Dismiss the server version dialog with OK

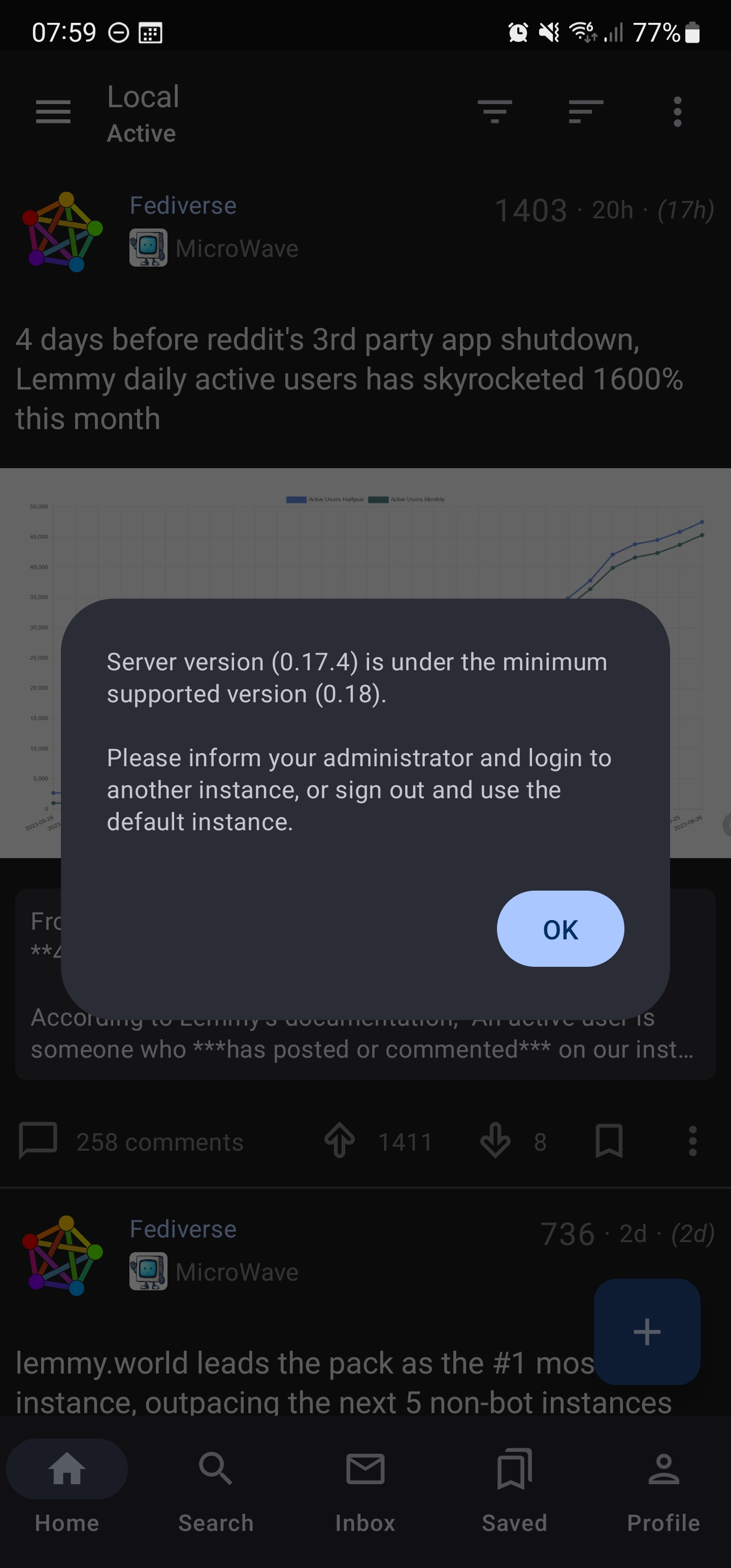click(x=560, y=929)
